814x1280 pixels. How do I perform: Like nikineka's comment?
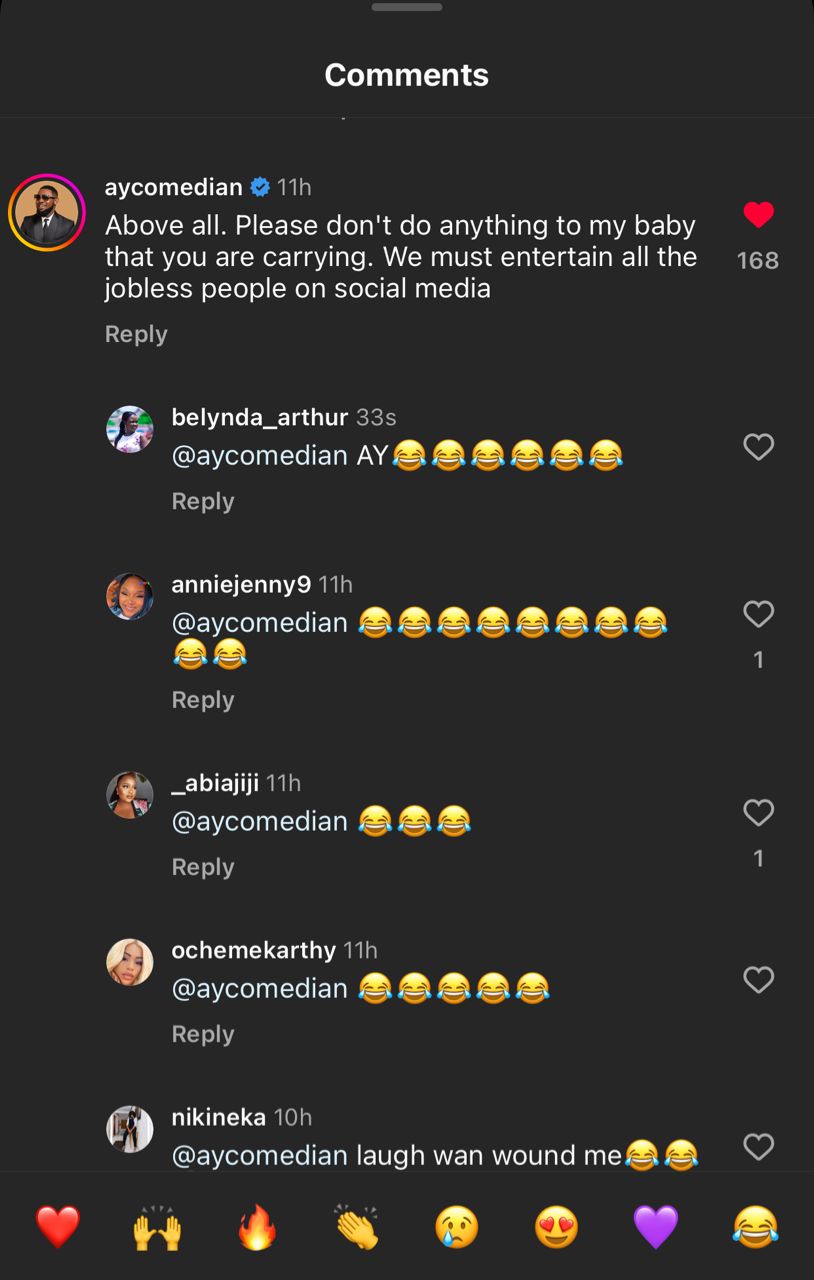(758, 1147)
